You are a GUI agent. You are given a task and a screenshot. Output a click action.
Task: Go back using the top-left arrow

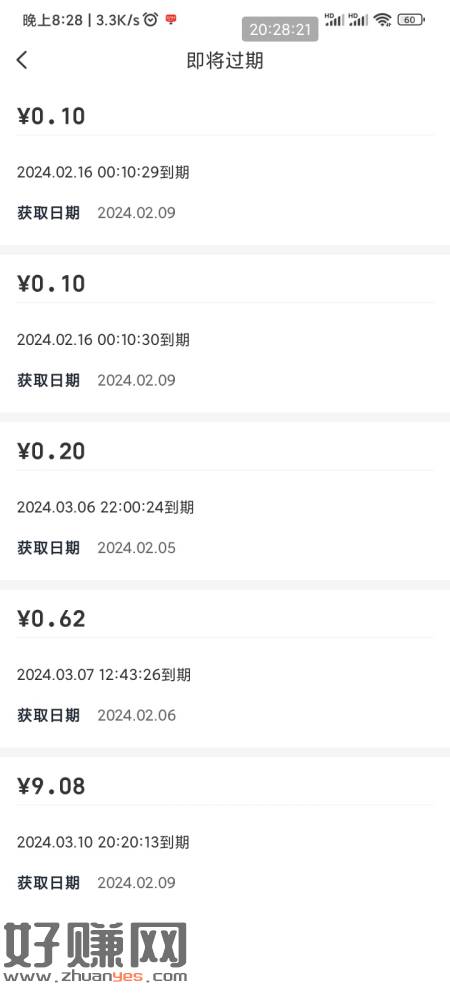pos(22,61)
